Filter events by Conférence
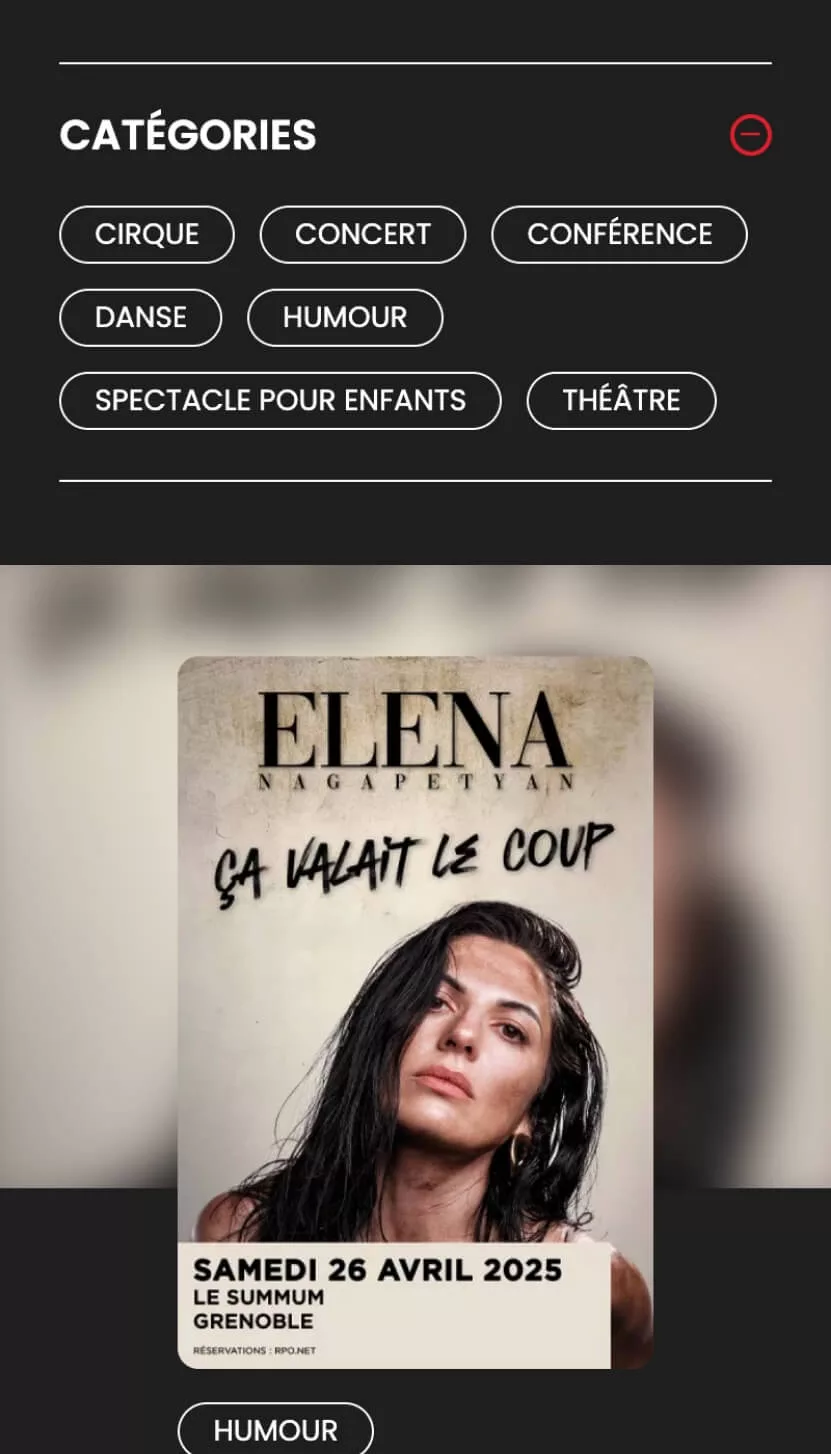 tap(619, 234)
